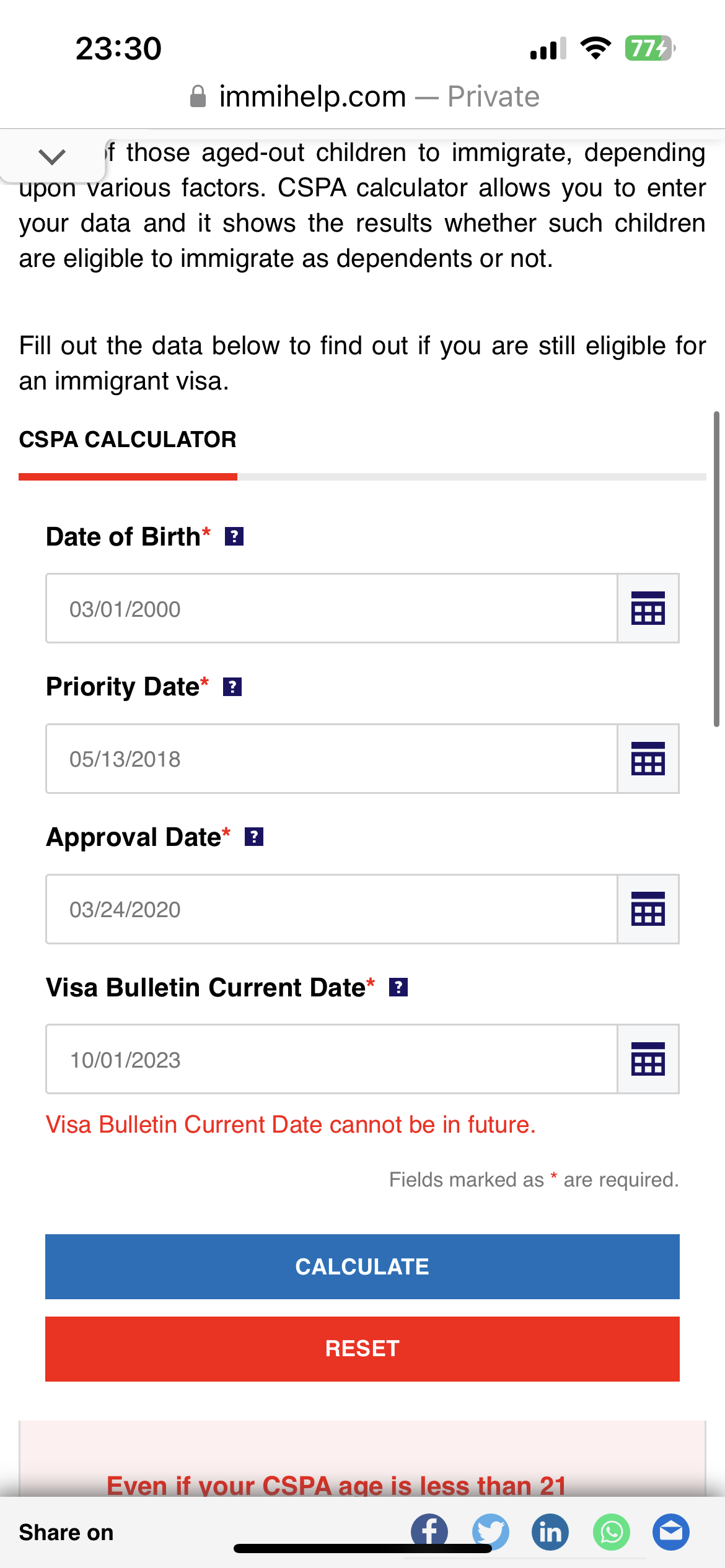Send the page through WhatsApp
The image size is (725, 1568).
click(612, 1532)
